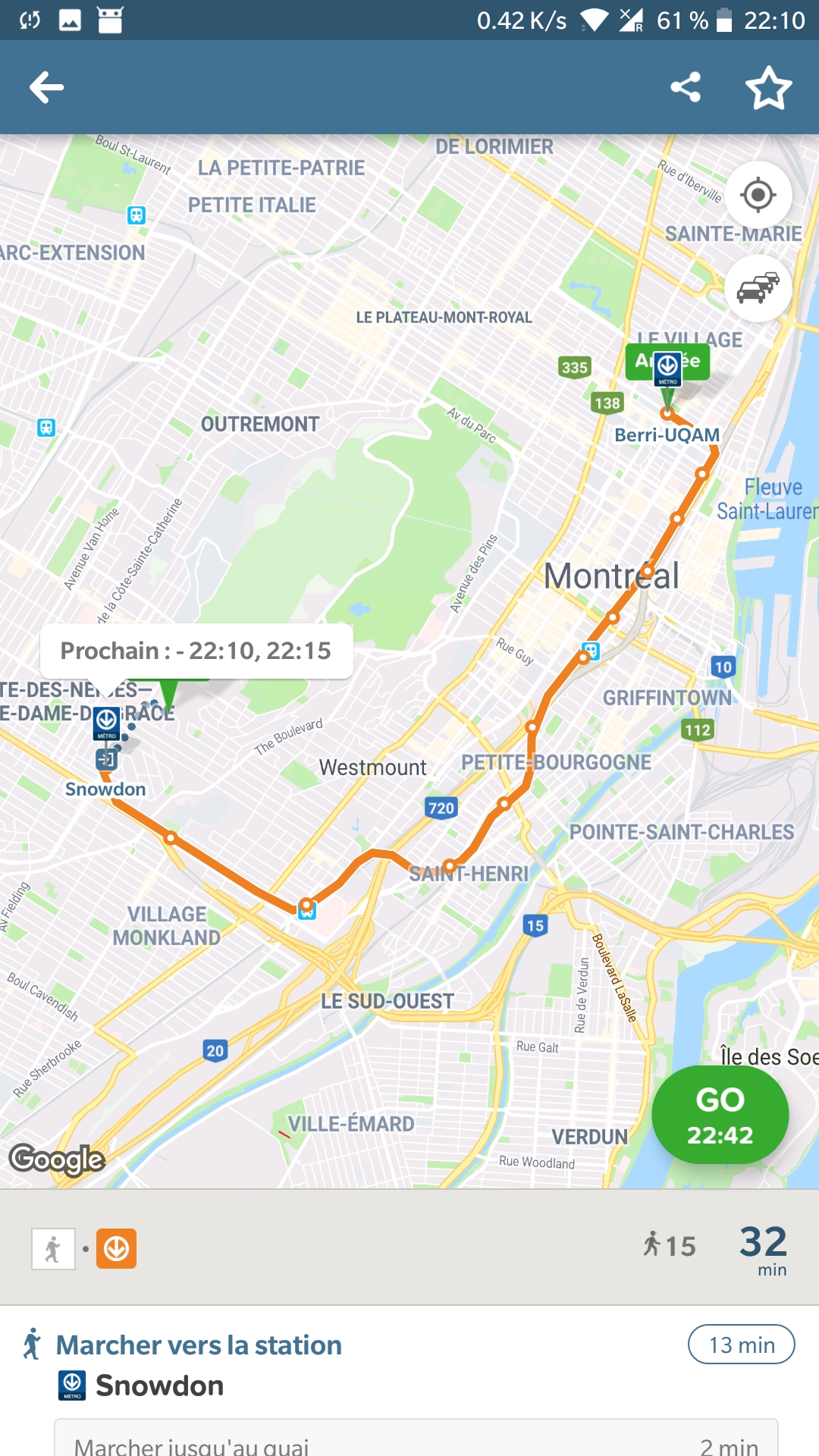Viewport: 819px width, 1456px height.
Task: Toggle the traffic layer on the map
Action: pos(758,289)
